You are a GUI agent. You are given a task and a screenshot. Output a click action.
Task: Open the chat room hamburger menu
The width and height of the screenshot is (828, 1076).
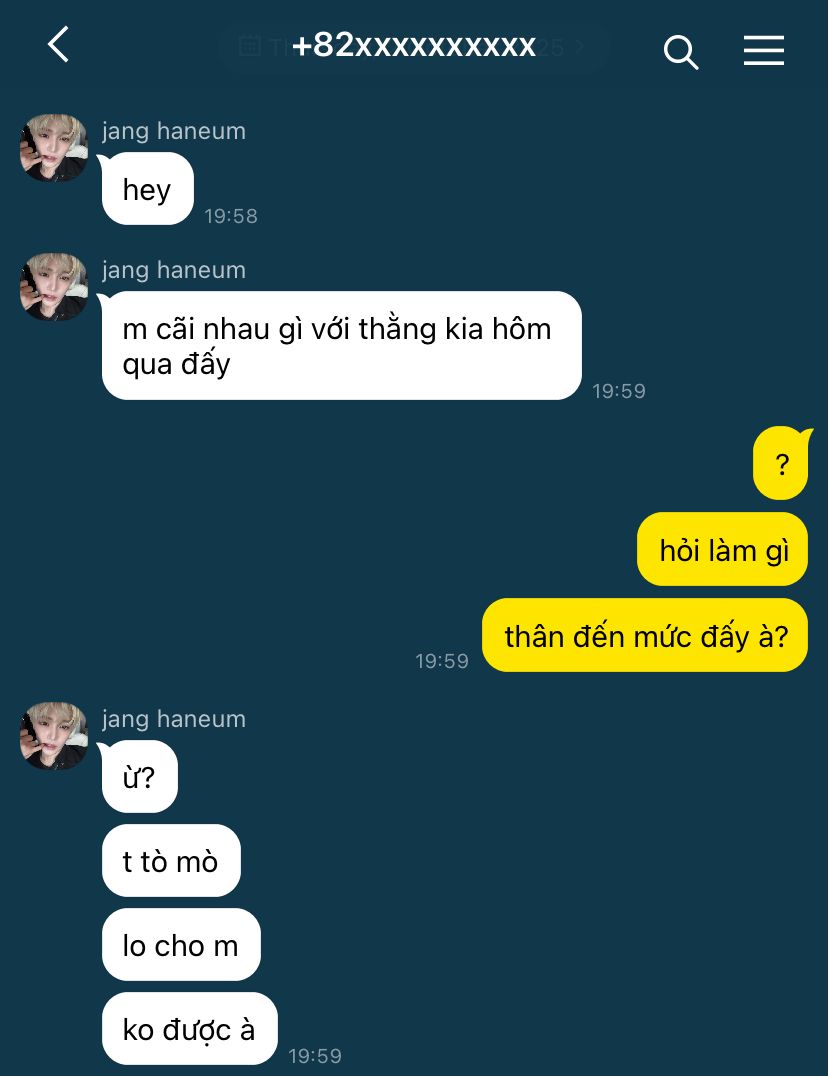point(763,50)
